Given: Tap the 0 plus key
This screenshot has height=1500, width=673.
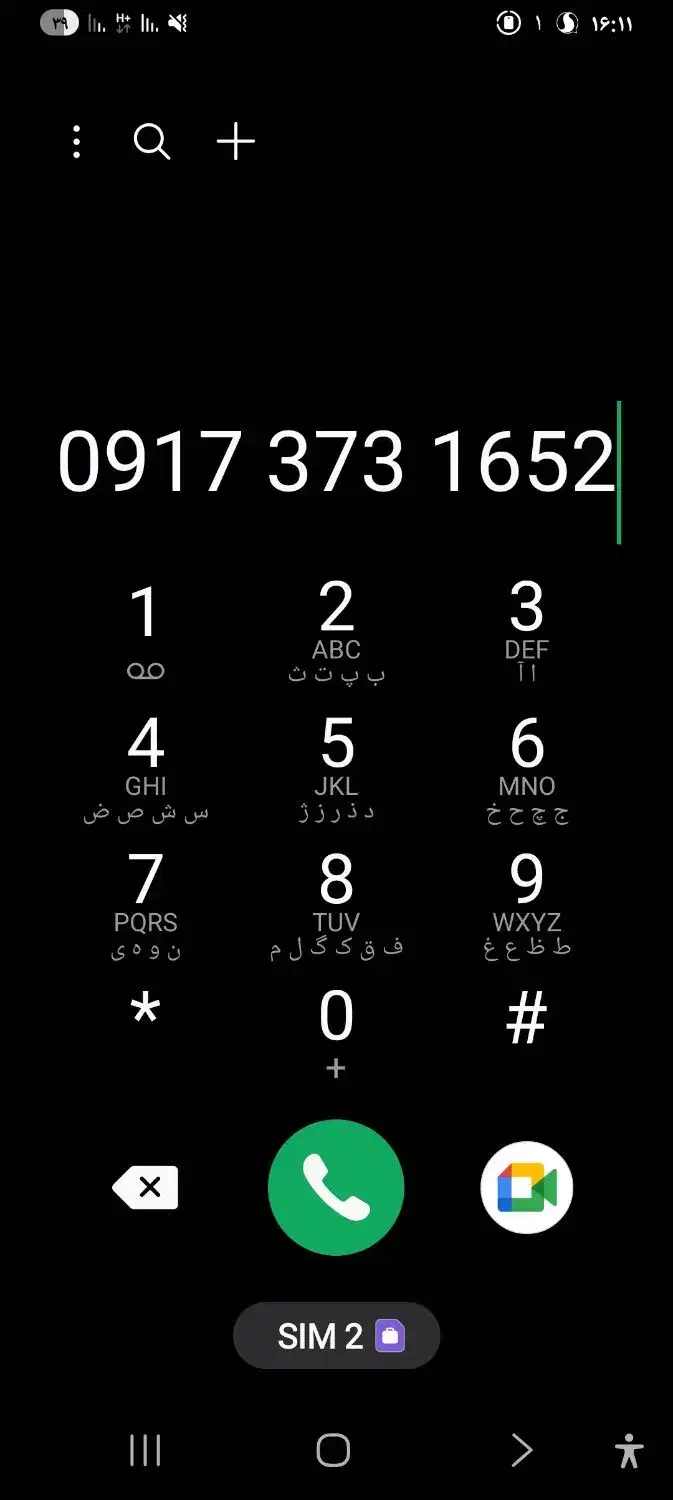Looking at the screenshot, I should click(336, 1032).
